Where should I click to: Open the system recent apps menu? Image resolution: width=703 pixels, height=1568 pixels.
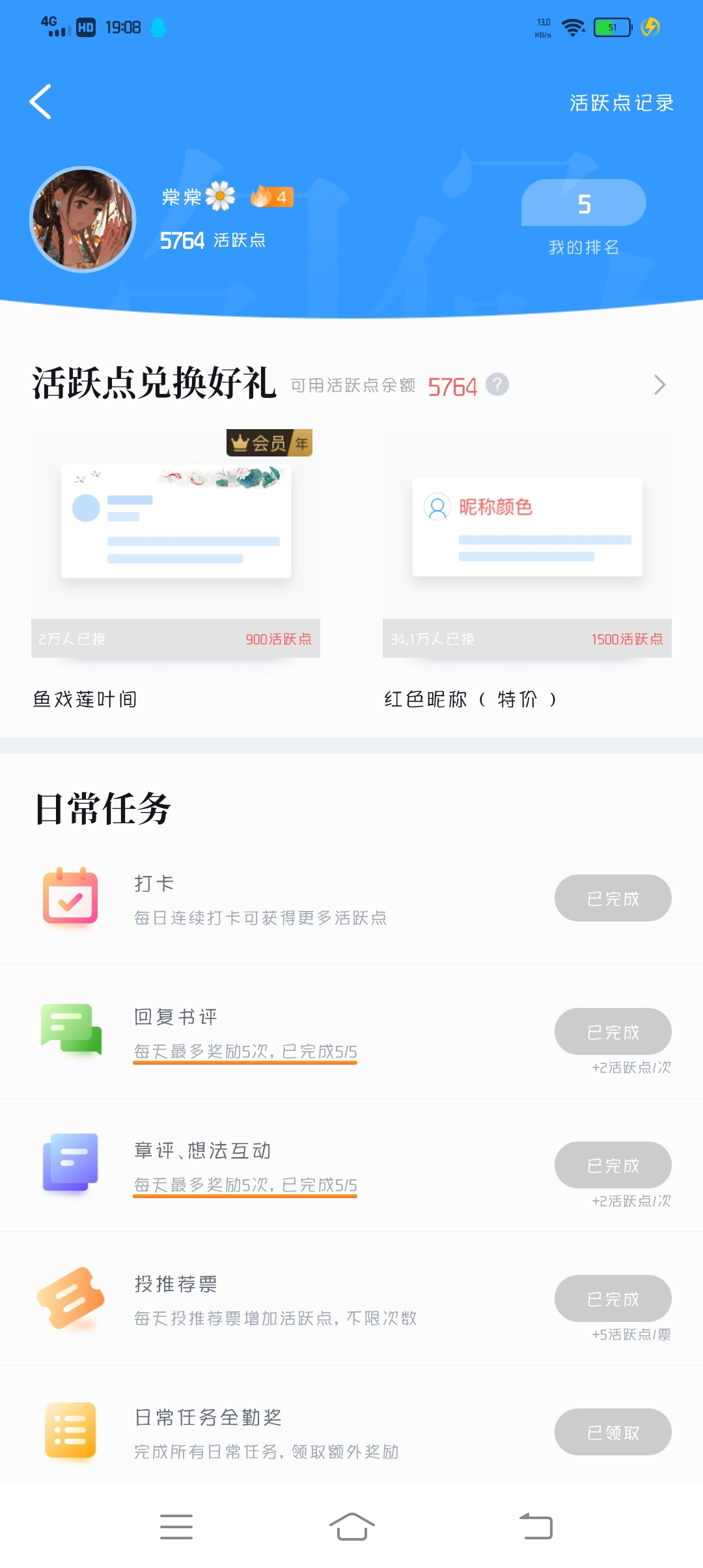pos(176,1527)
